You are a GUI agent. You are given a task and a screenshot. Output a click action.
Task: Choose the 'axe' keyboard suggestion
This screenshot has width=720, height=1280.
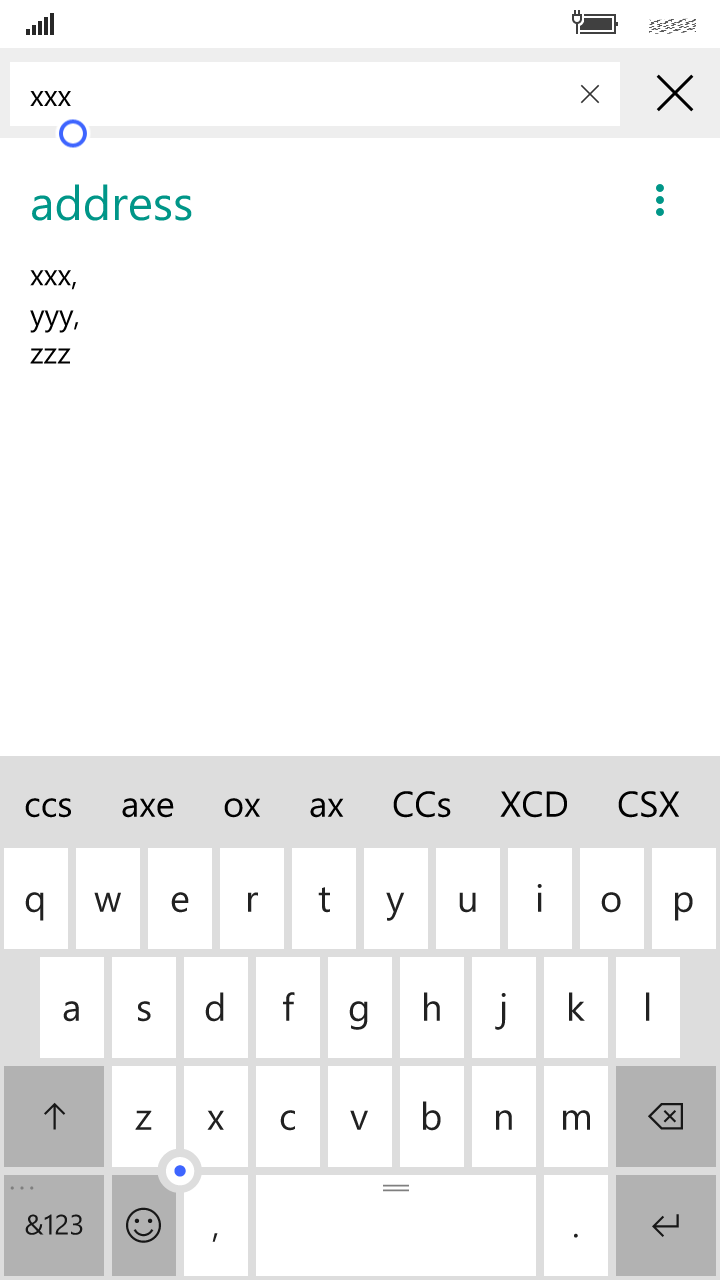tap(148, 805)
